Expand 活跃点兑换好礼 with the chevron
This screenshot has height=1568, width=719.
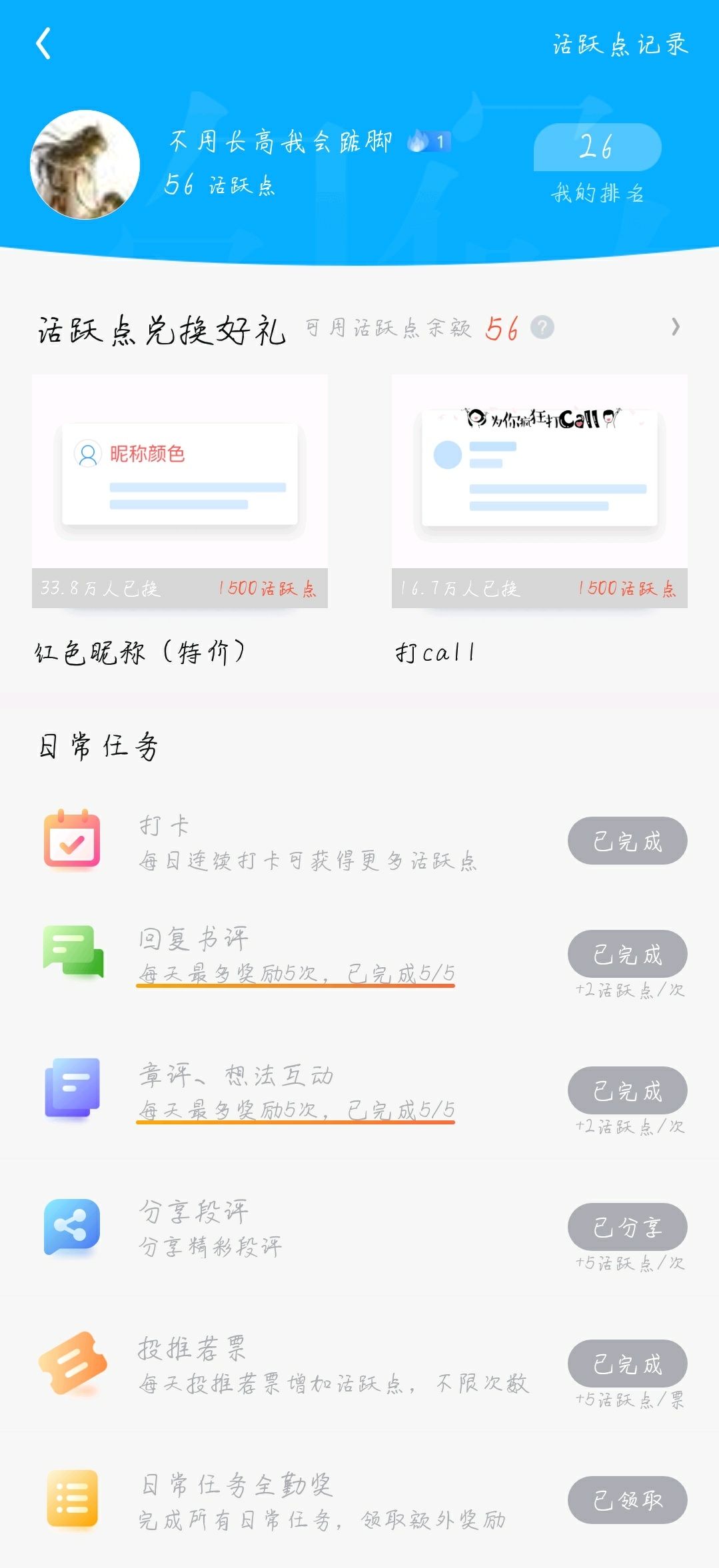pos(675,327)
